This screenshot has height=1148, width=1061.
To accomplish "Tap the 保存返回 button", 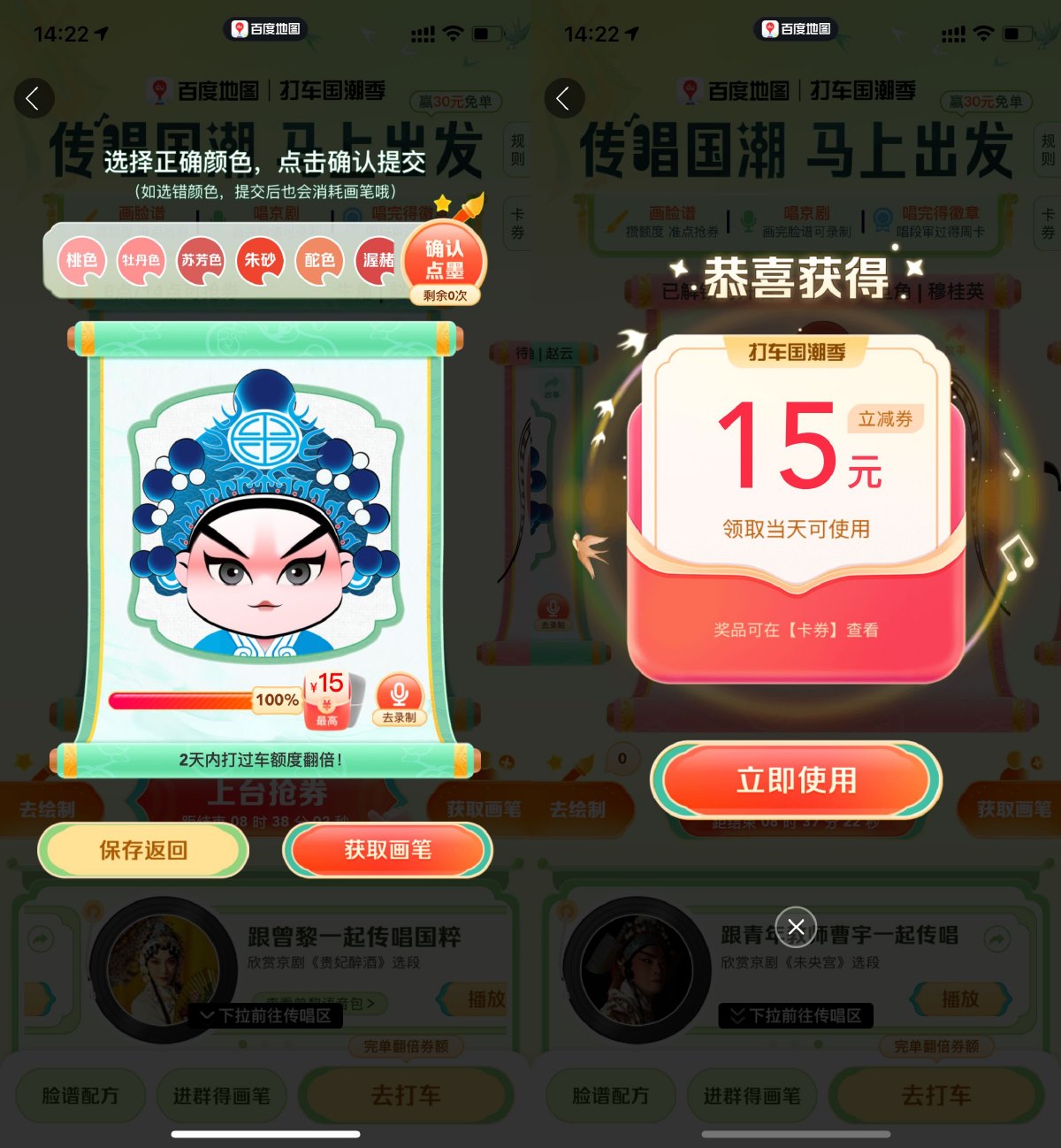I will point(143,850).
